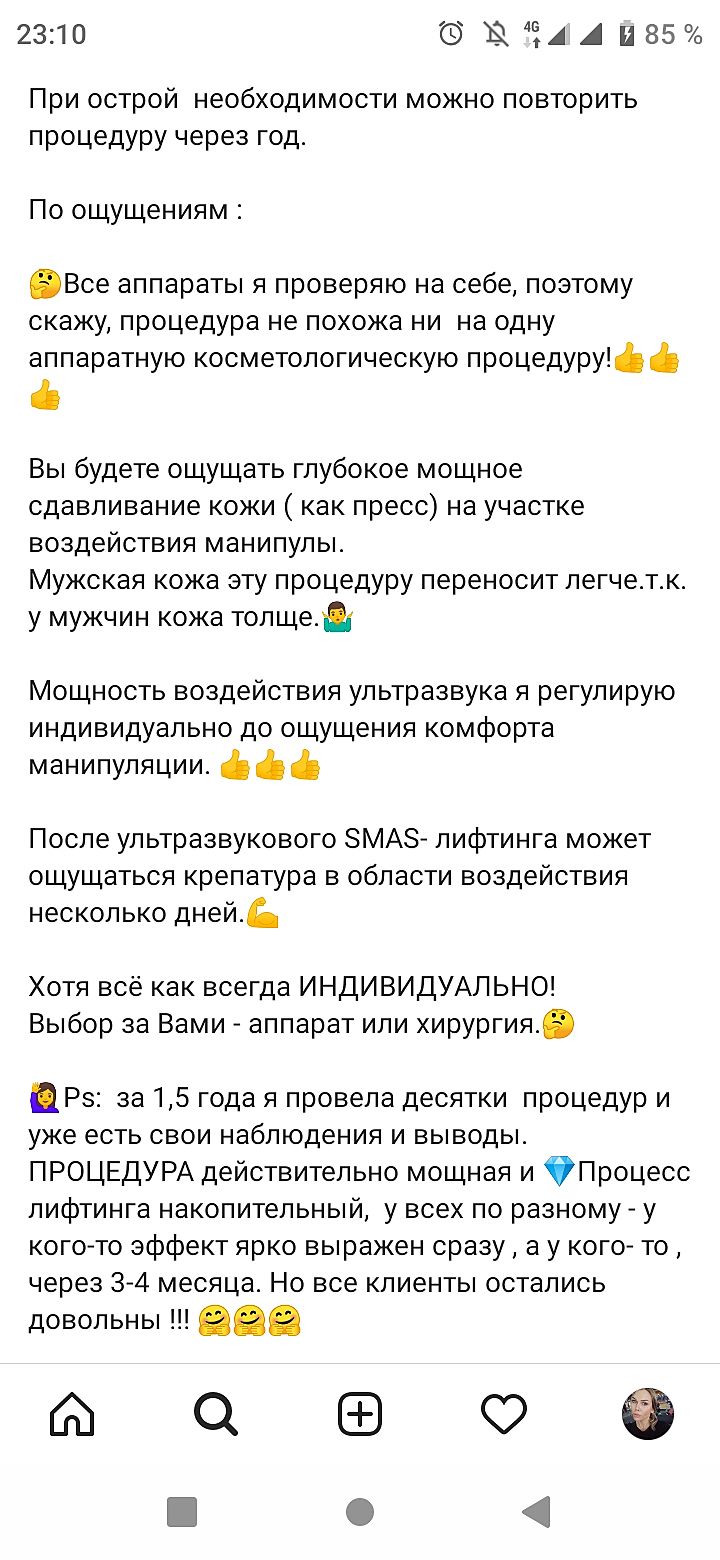The height and width of the screenshot is (1560, 720).
Task: Go to the Instagram home feed
Action: click(x=72, y=1414)
